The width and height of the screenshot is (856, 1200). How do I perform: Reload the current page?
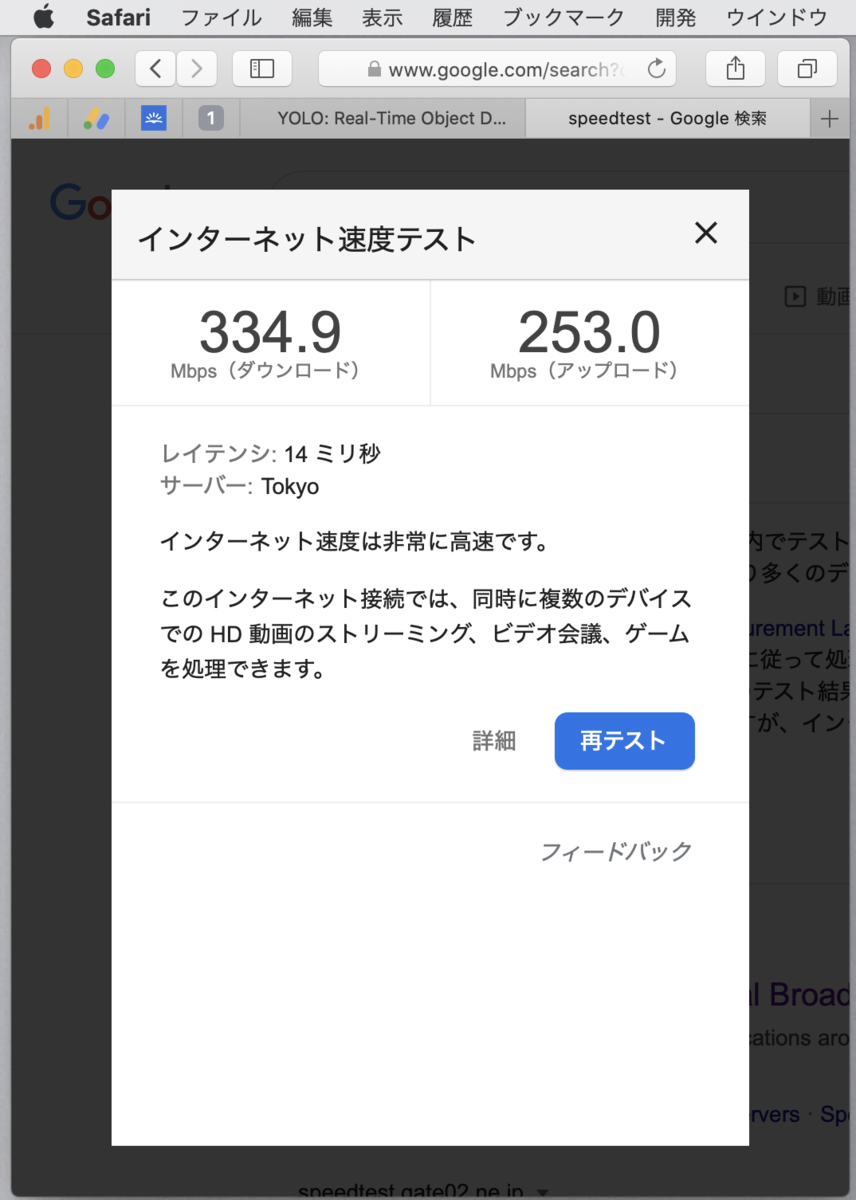[657, 69]
